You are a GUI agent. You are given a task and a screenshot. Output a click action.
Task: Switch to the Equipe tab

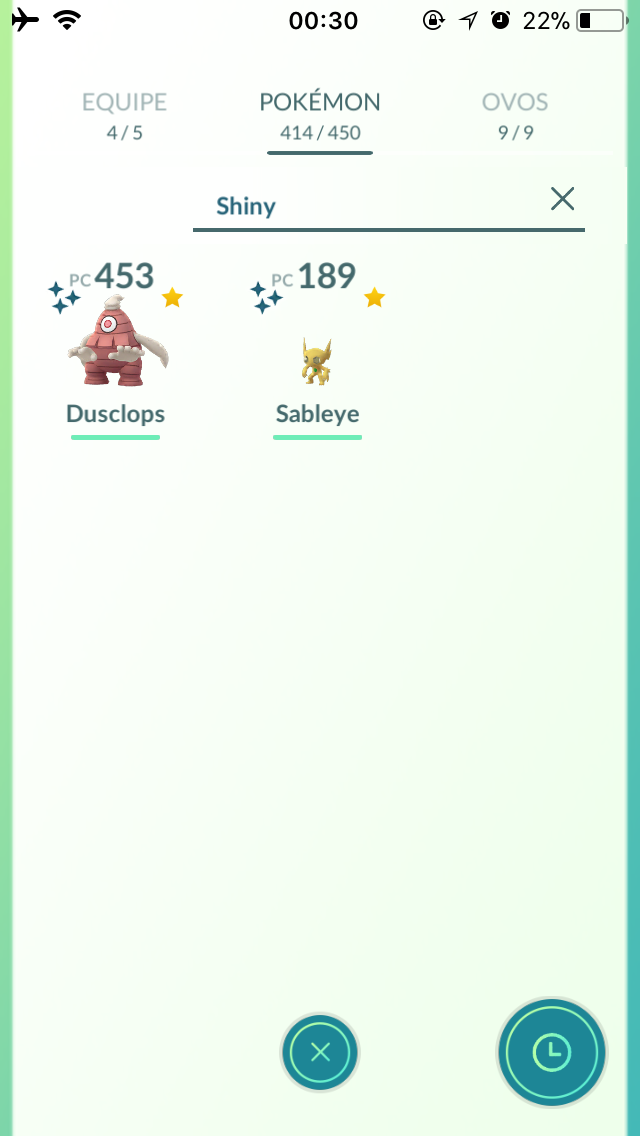pyautogui.click(x=124, y=114)
